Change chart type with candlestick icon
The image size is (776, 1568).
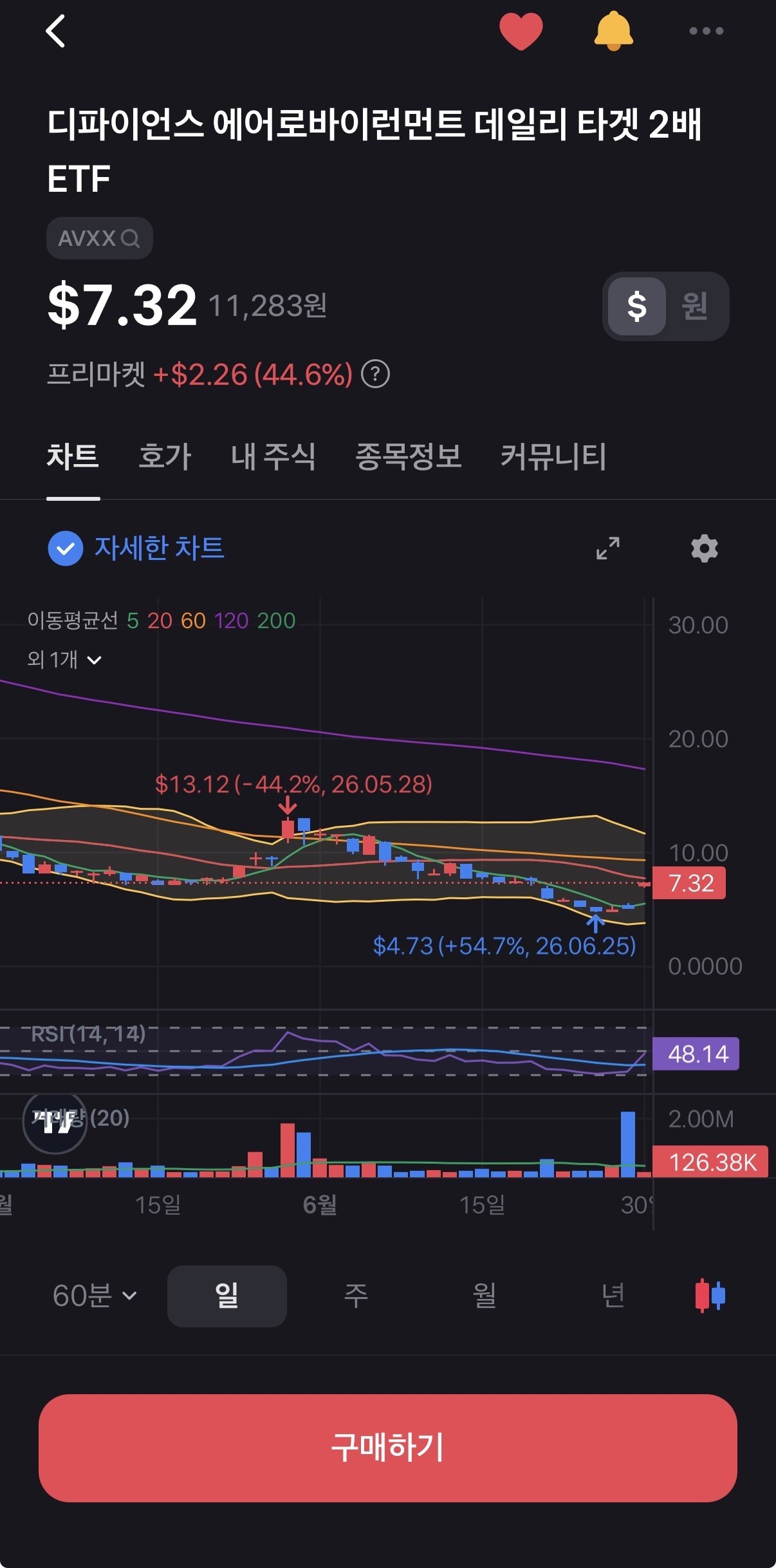tap(710, 1296)
